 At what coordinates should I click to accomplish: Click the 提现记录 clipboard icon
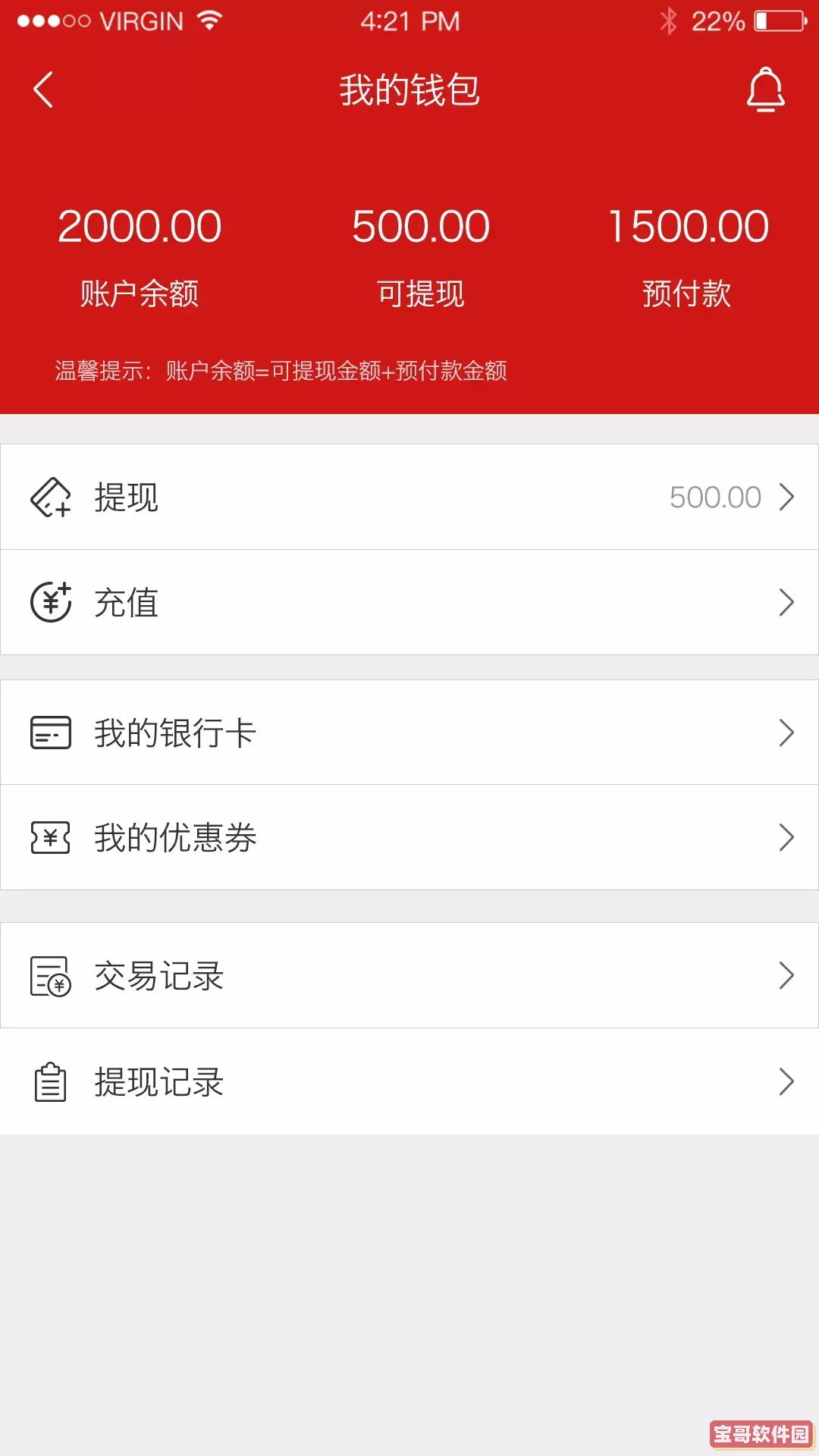pos(51,1082)
